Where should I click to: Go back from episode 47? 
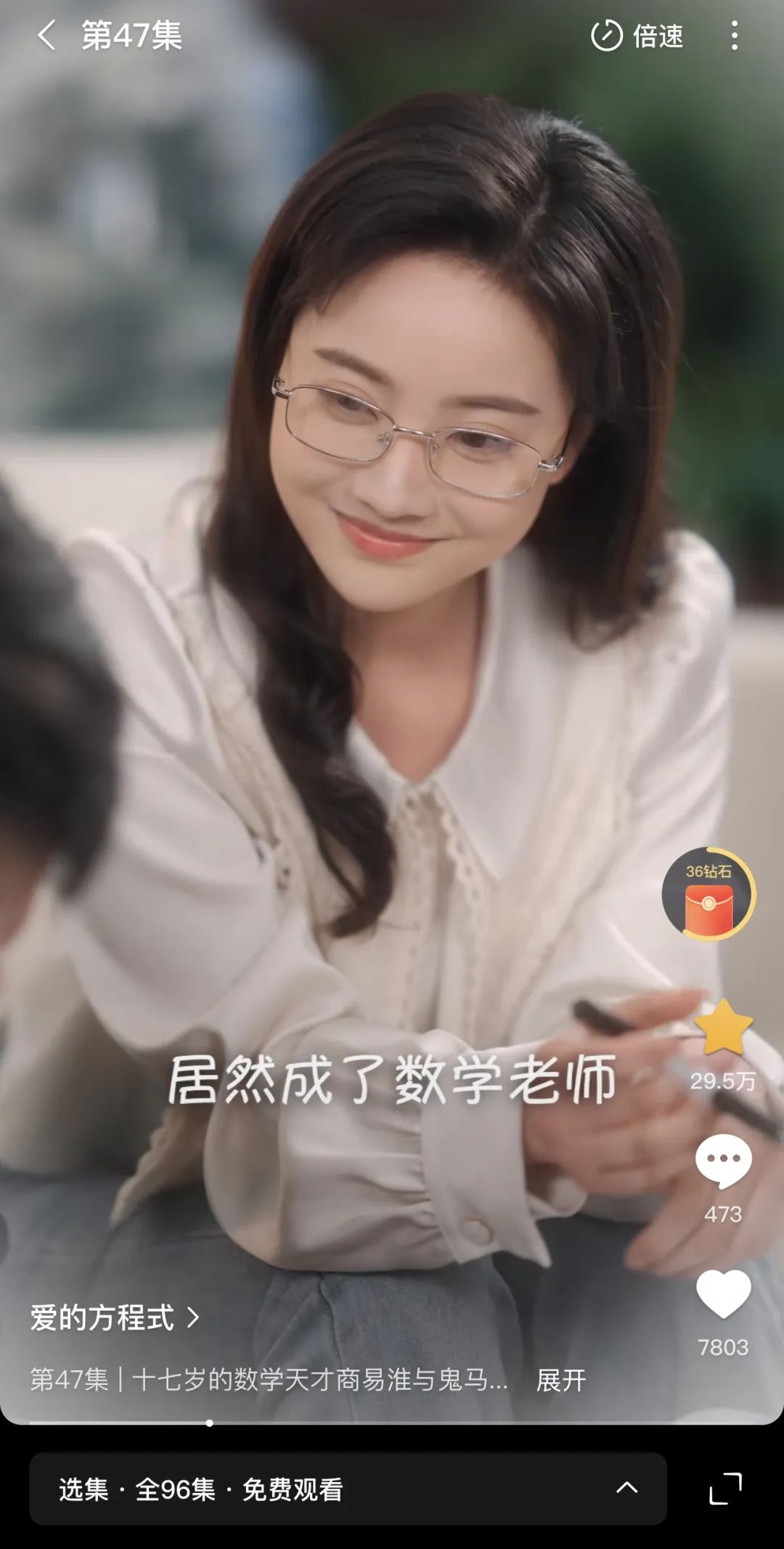click(46, 36)
